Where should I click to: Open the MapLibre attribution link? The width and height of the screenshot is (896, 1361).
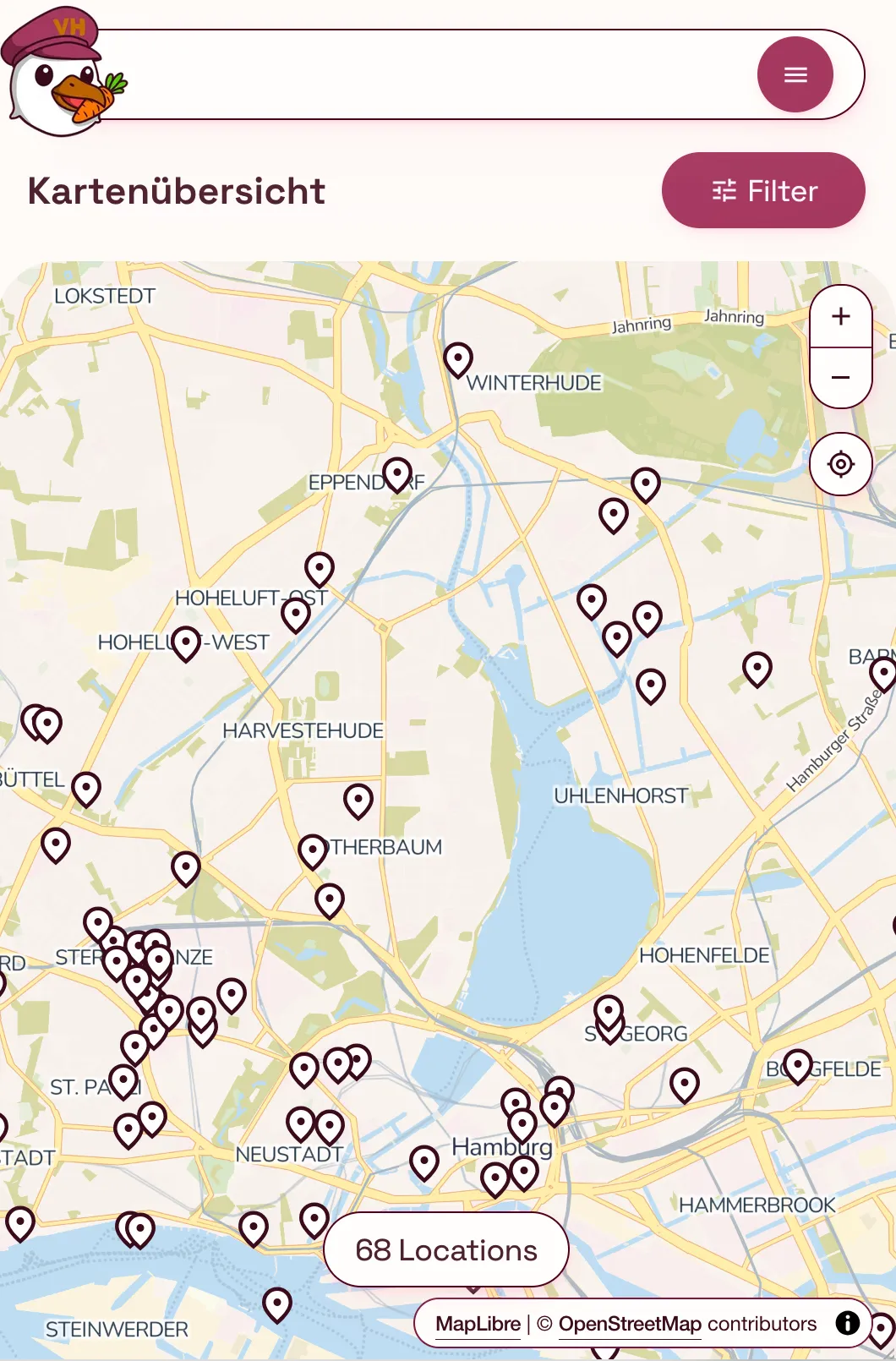(478, 1324)
